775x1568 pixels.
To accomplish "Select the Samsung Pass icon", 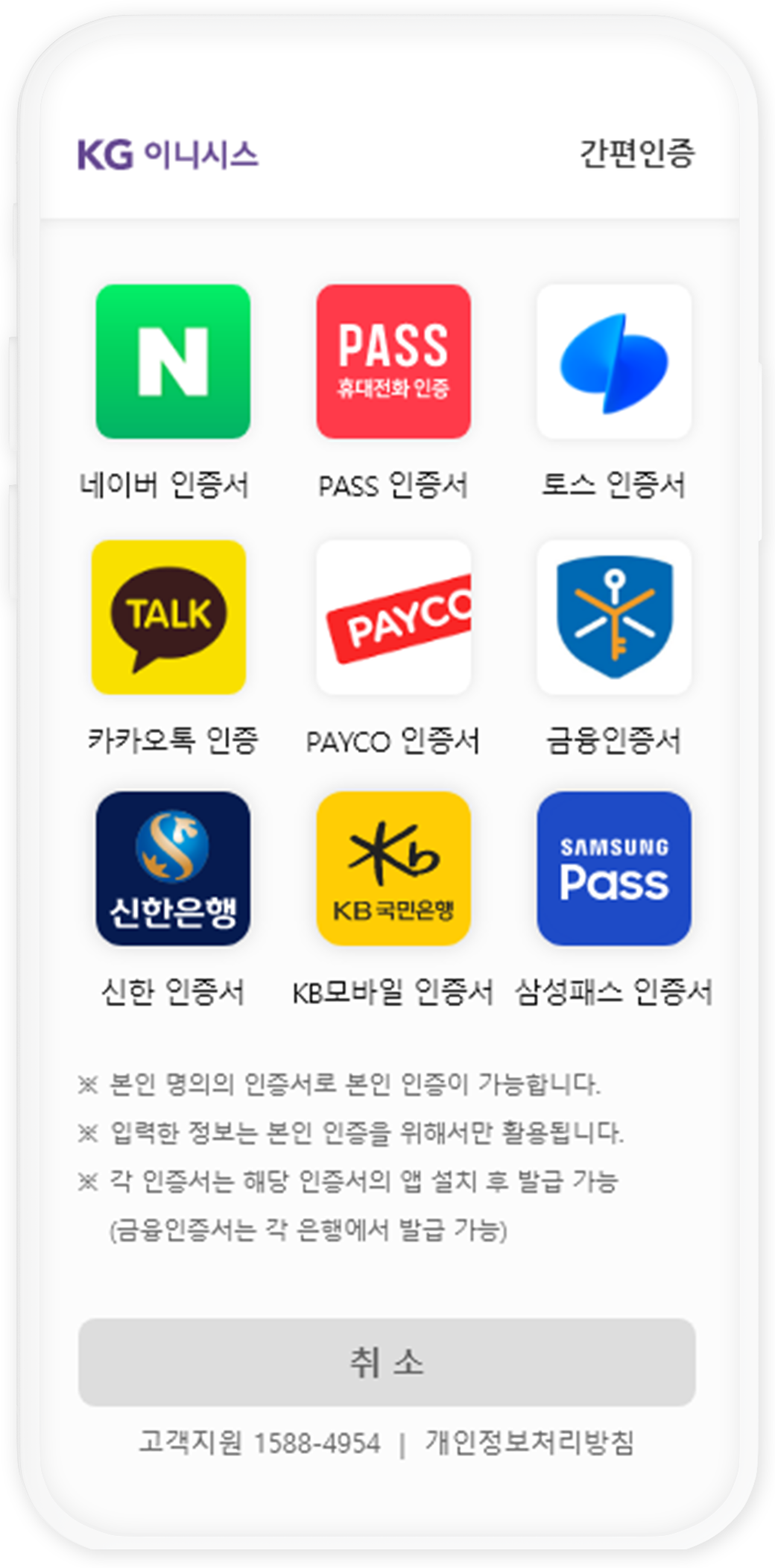I will point(613,872).
